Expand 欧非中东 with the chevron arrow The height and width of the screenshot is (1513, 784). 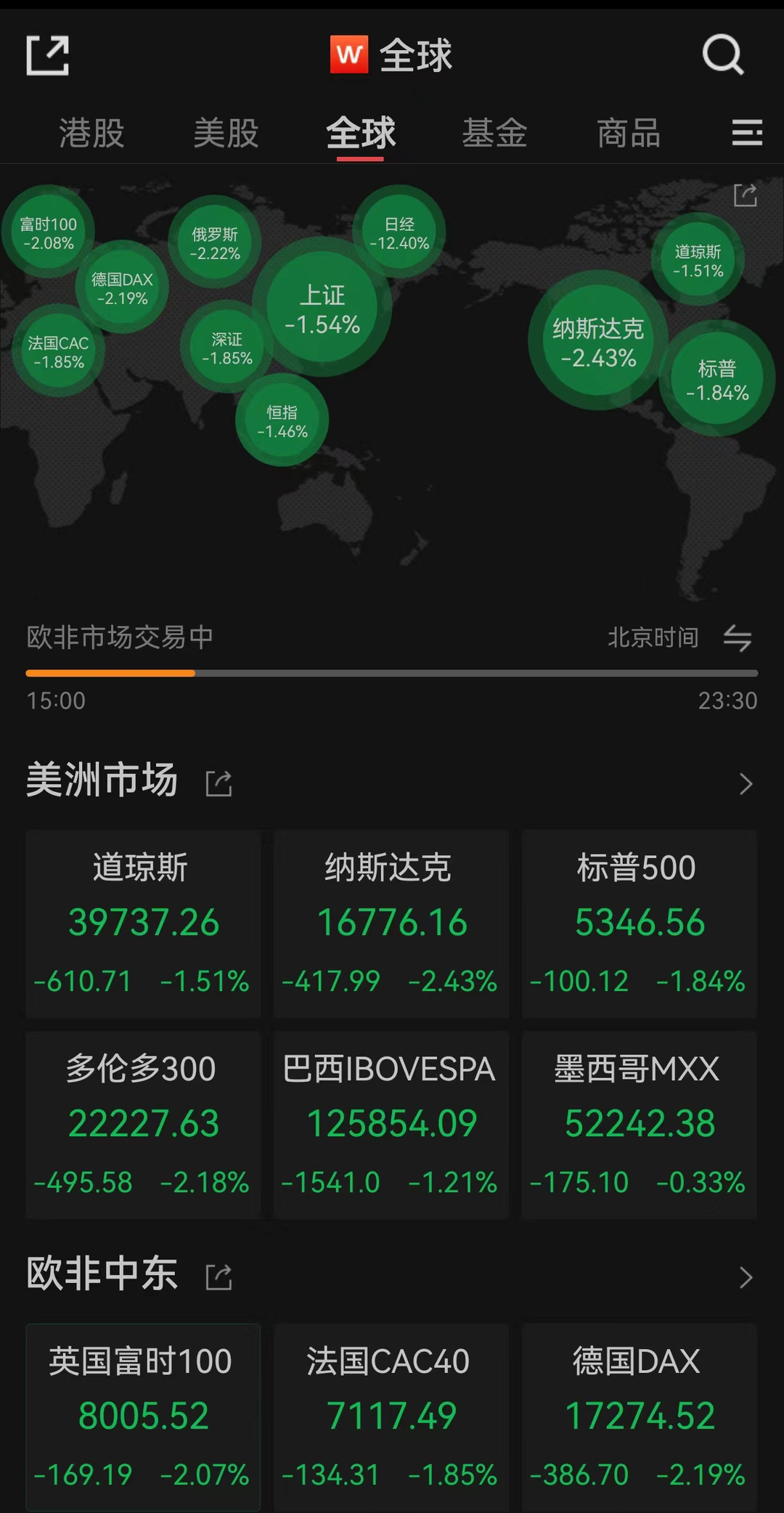tap(746, 1277)
